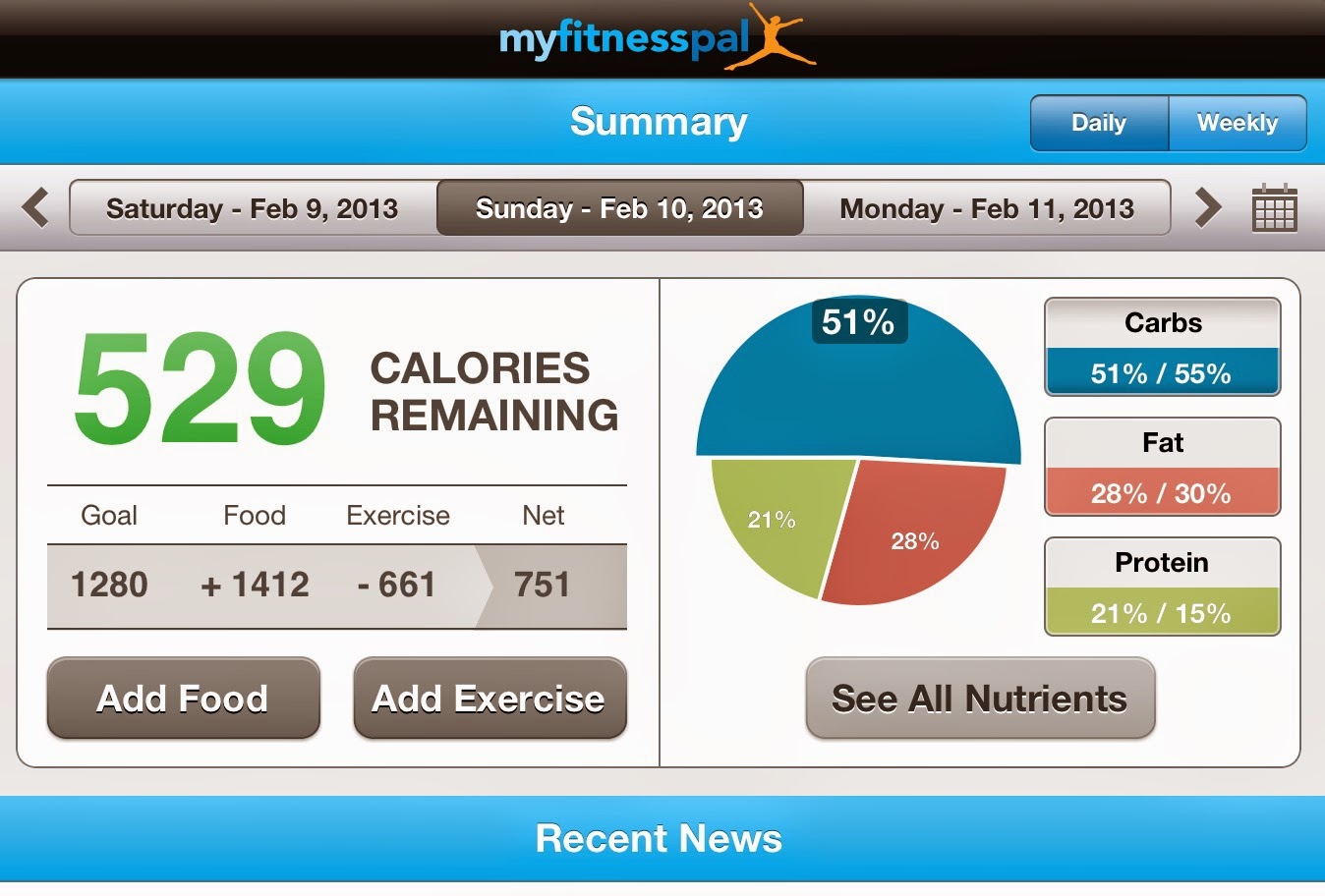Go to the next day arrow
Screen dimensions: 1325x896
[1208, 207]
